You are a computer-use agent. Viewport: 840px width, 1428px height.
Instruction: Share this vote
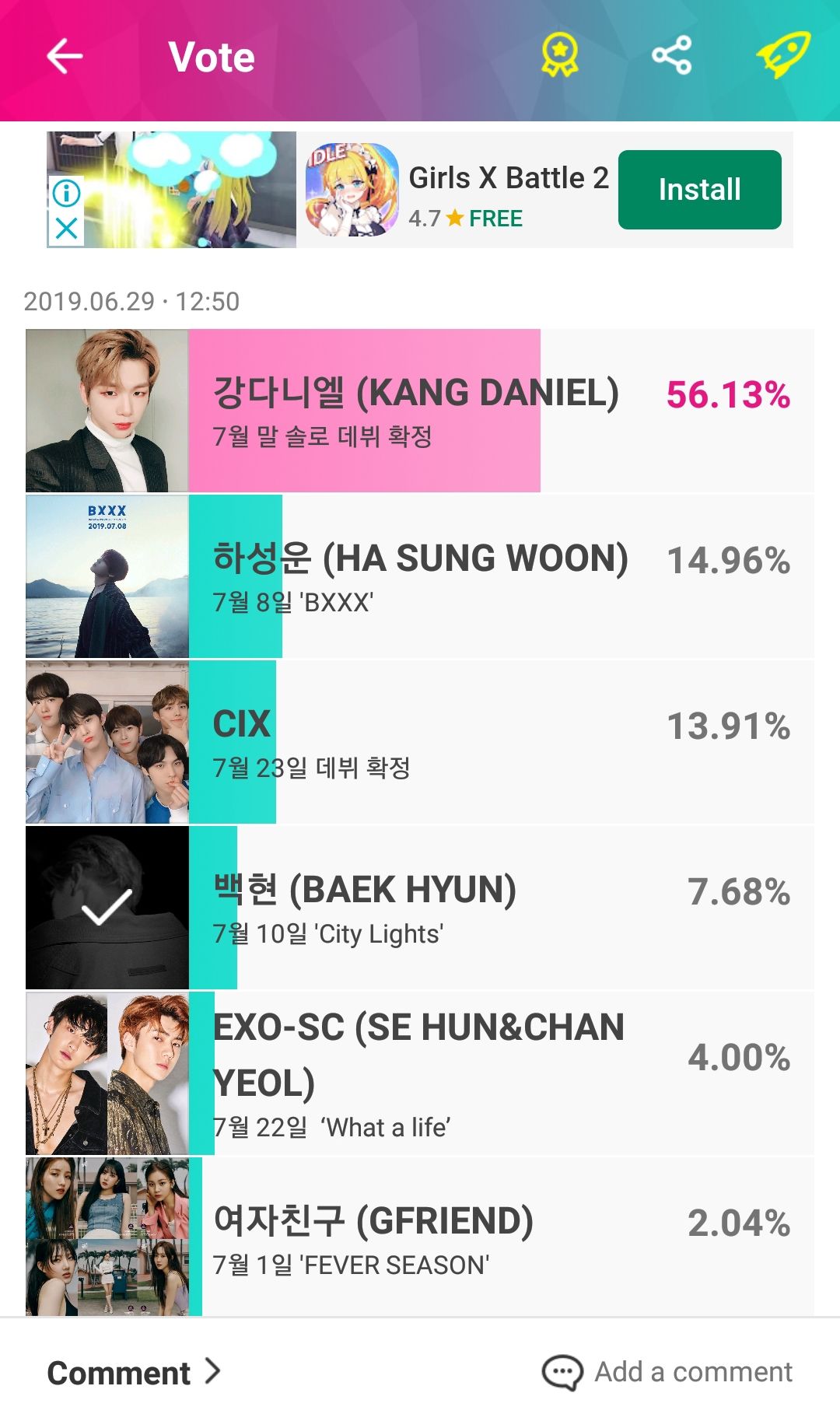tap(671, 55)
